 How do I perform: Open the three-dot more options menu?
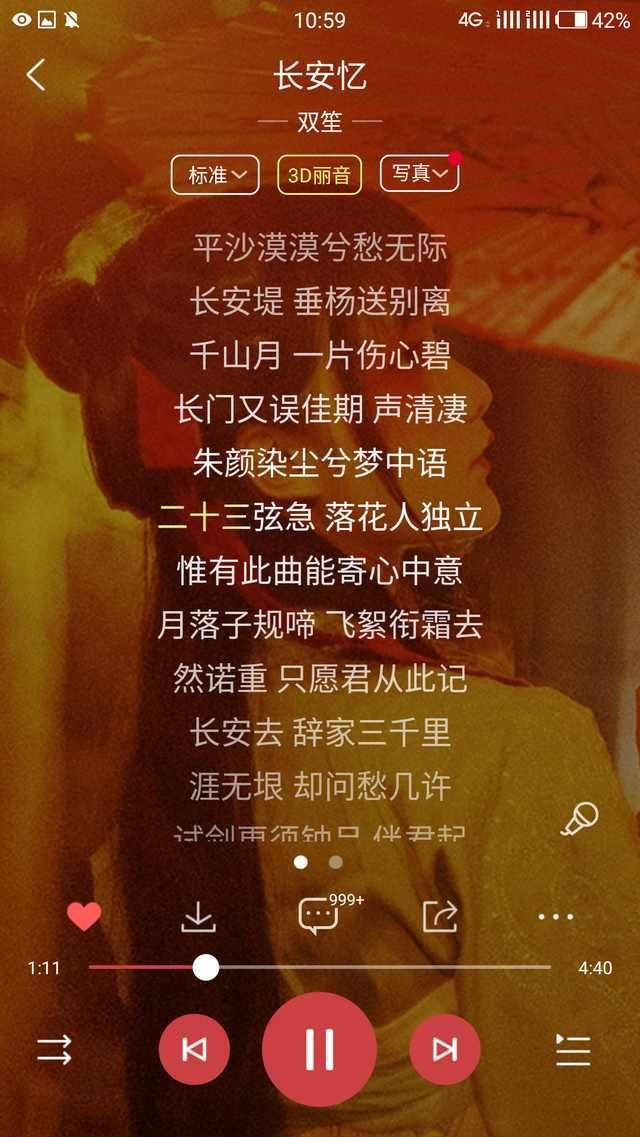pos(556,916)
